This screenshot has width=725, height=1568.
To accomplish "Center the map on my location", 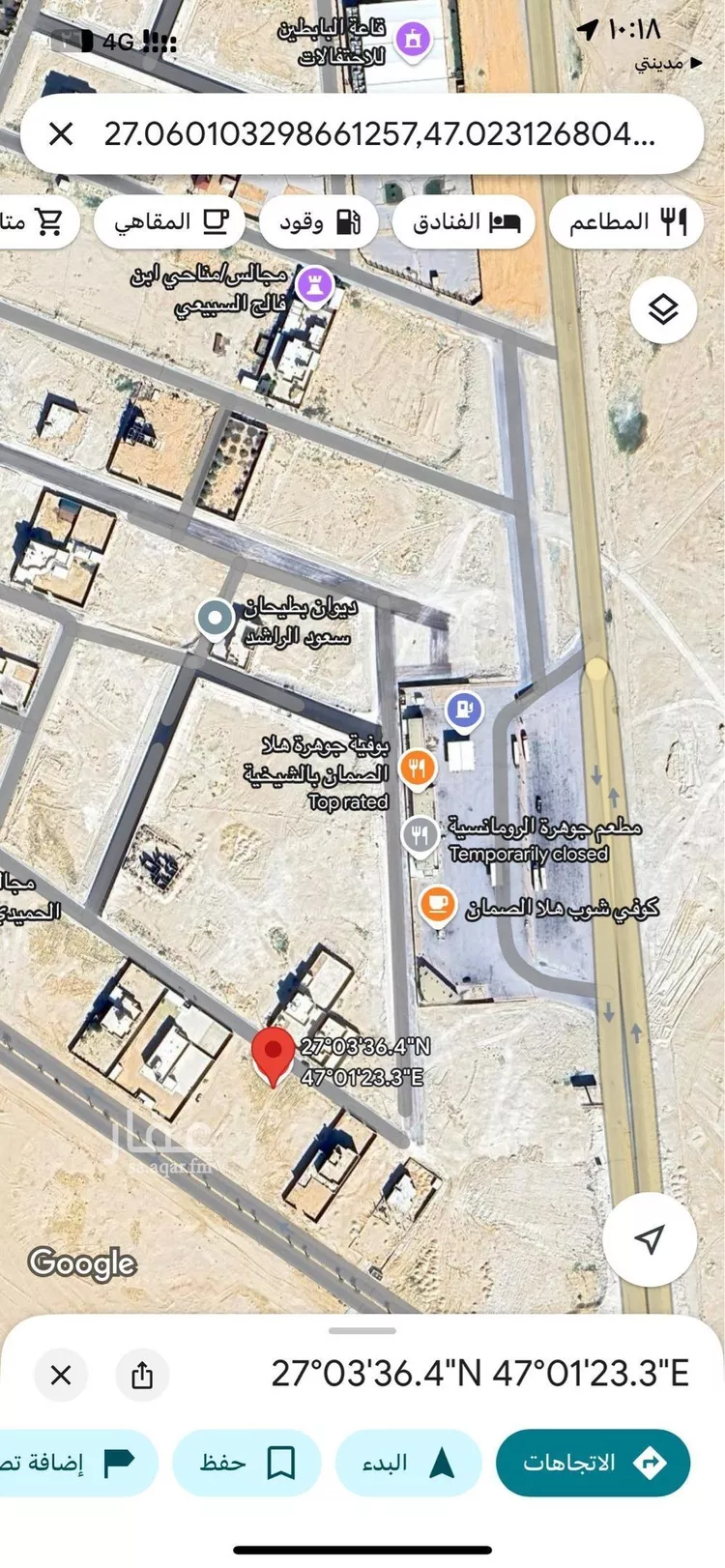I will (650, 1238).
